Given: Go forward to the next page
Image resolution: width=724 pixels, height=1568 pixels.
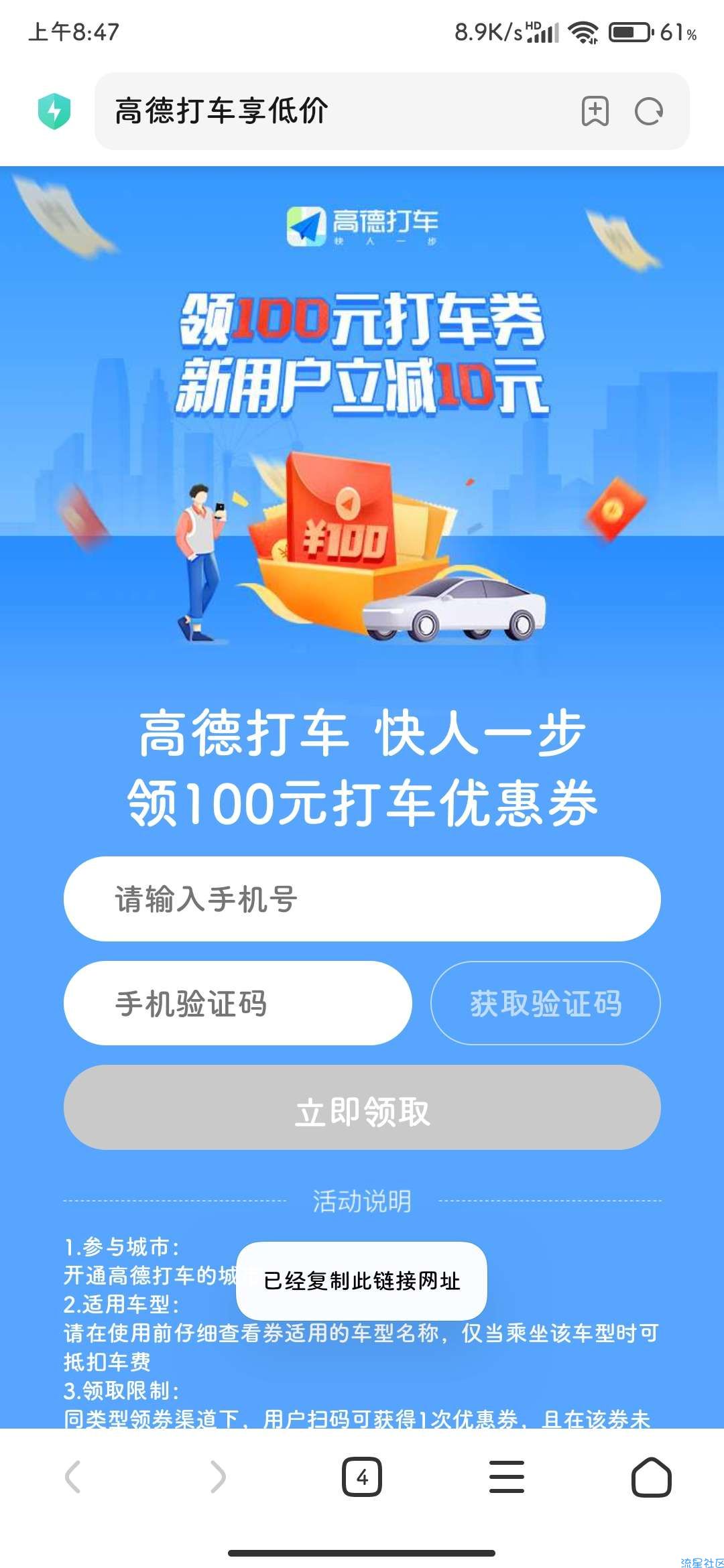Looking at the screenshot, I should tap(218, 1477).
